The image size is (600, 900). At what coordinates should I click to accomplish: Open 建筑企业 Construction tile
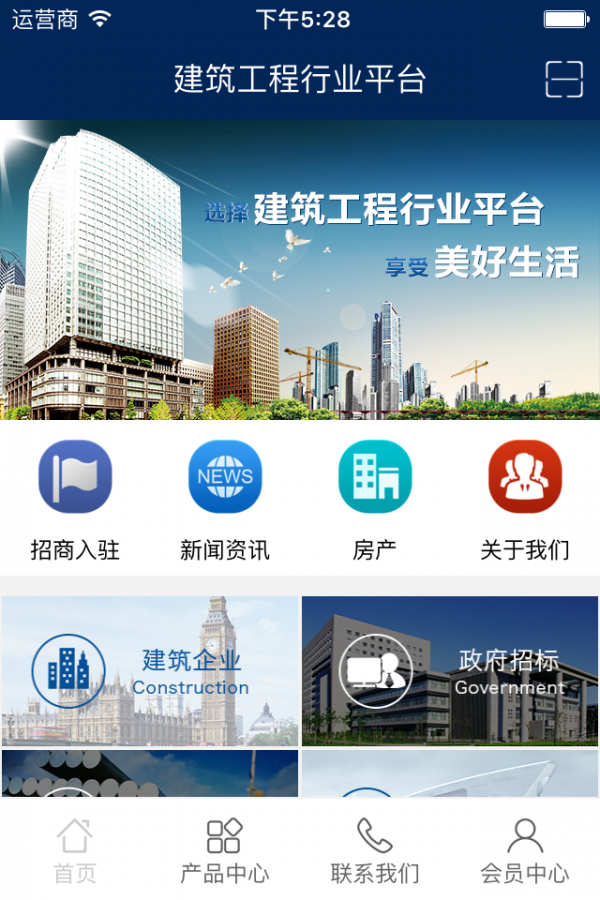[150, 671]
